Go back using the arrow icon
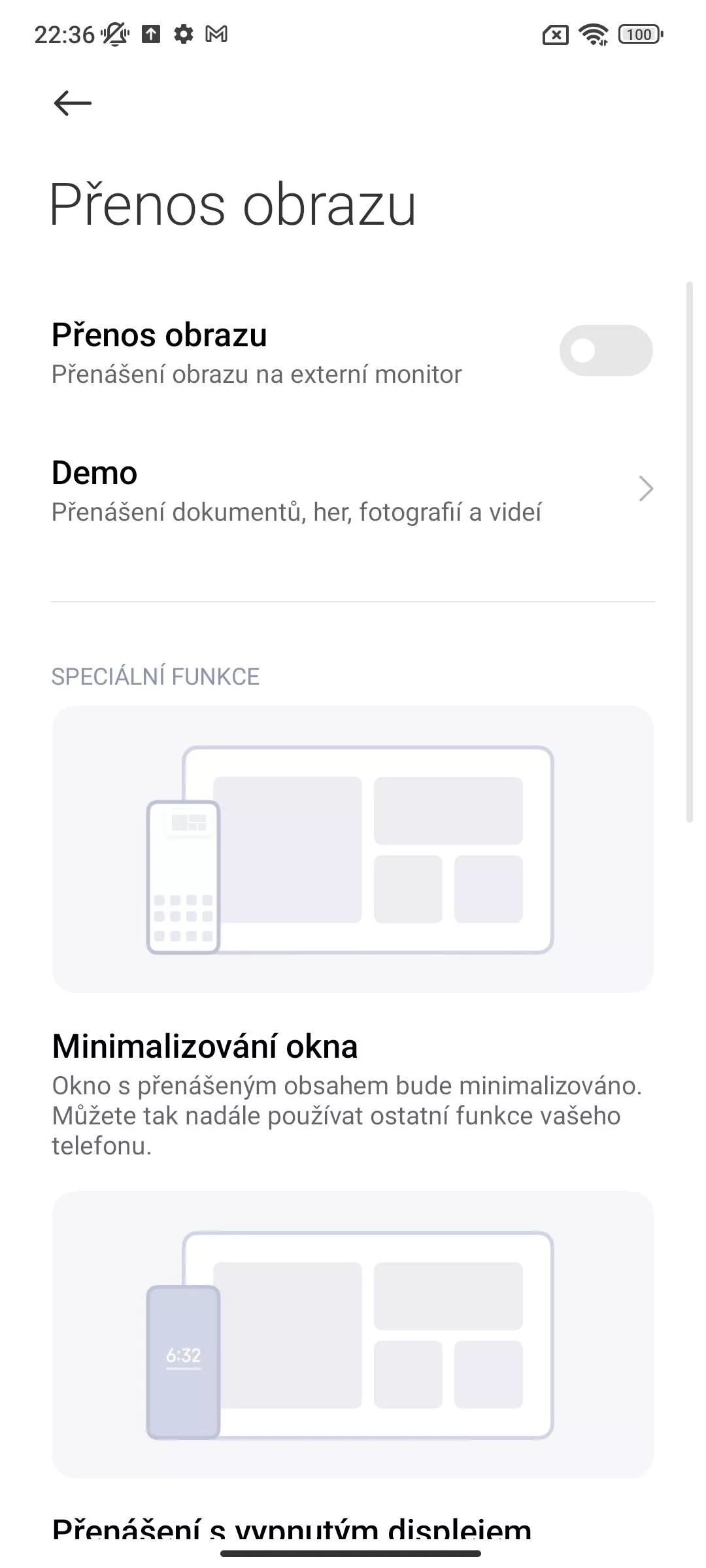706x1568 pixels. coord(73,103)
